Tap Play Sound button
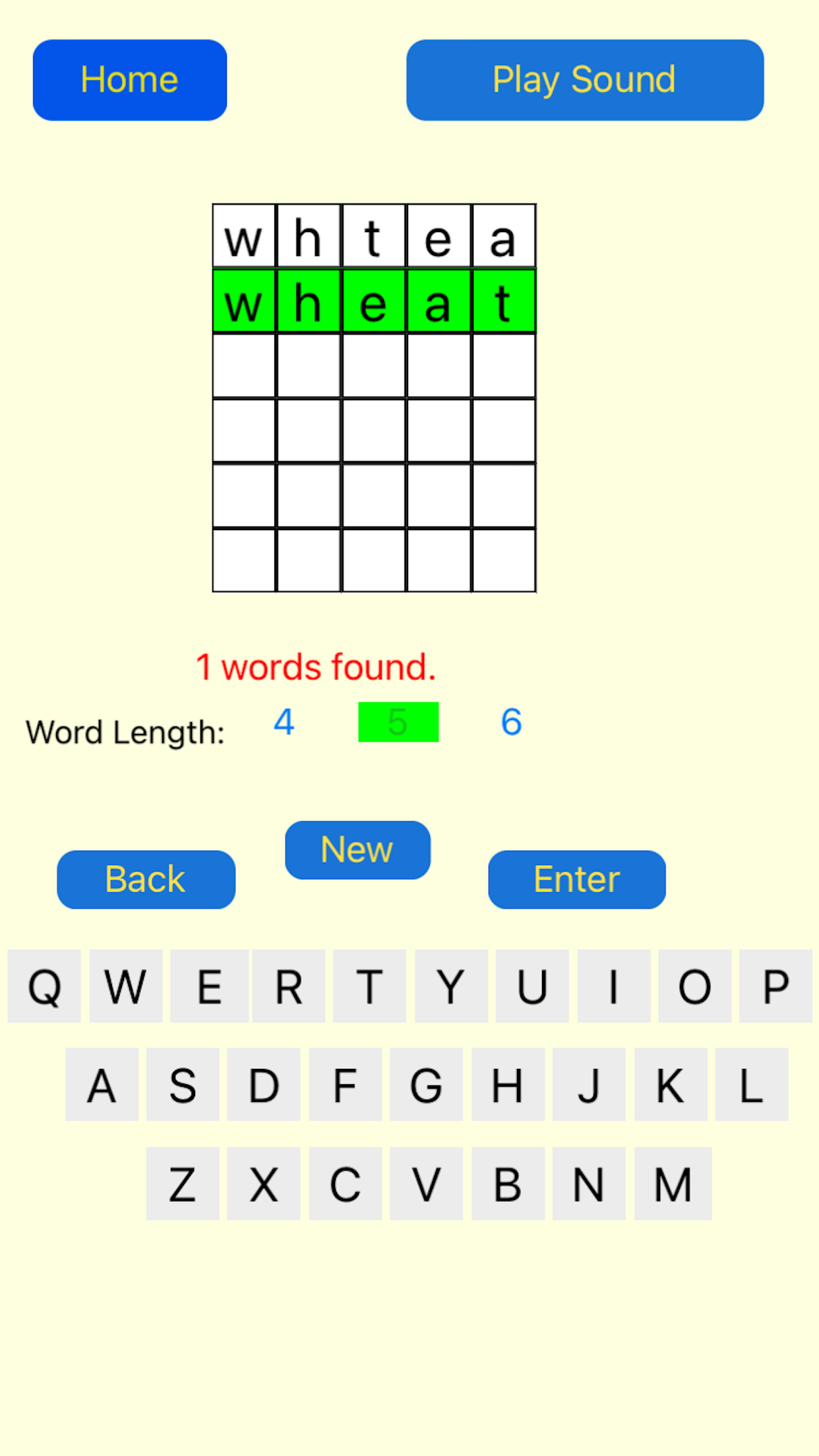The width and height of the screenshot is (819, 1456). 585,80
